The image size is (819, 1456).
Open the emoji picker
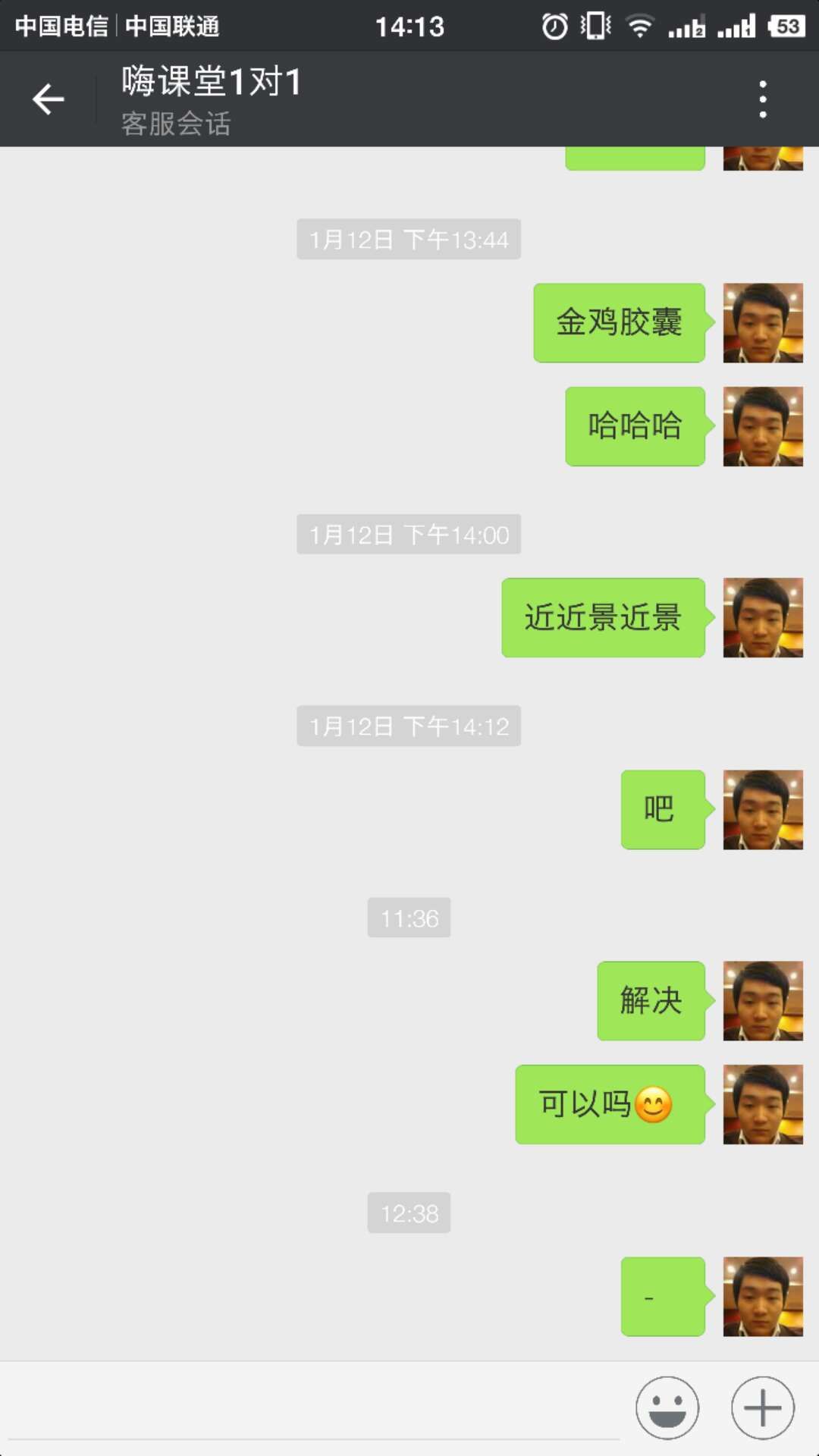click(x=667, y=1407)
